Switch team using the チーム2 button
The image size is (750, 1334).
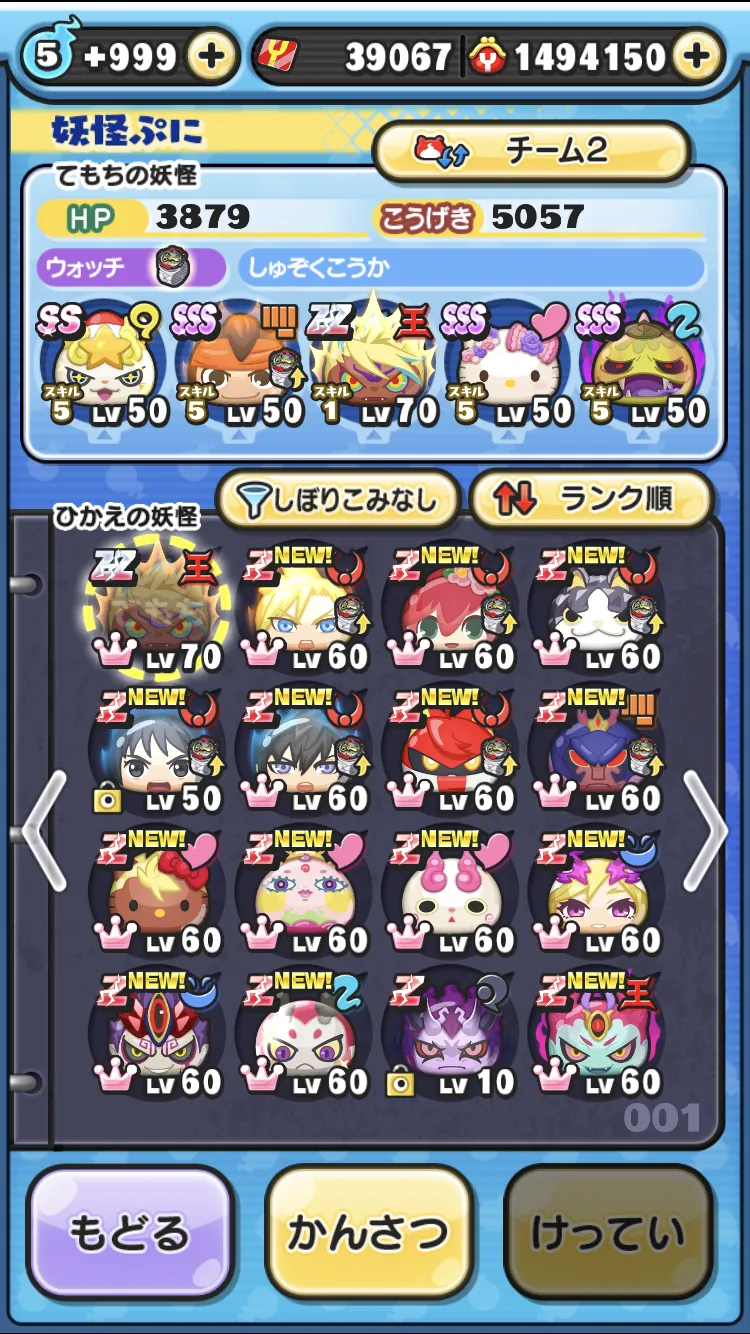(531, 150)
